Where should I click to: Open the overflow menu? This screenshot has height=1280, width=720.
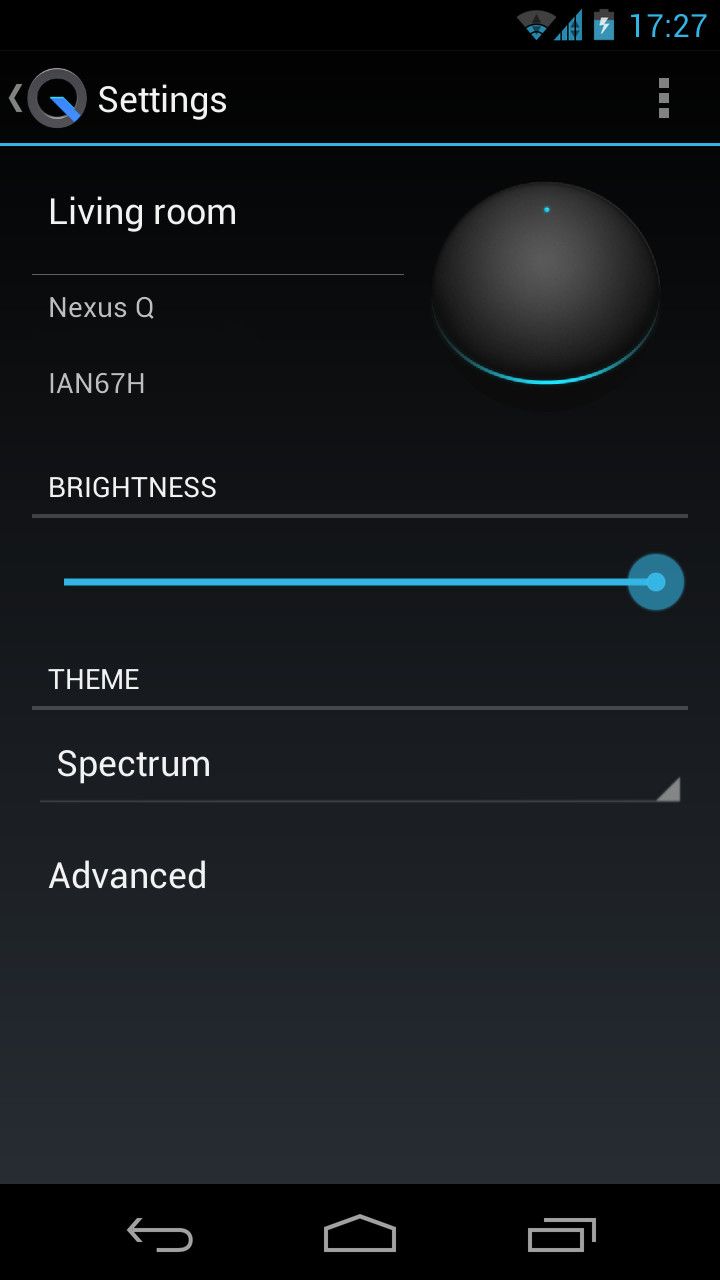pos(663,99)
